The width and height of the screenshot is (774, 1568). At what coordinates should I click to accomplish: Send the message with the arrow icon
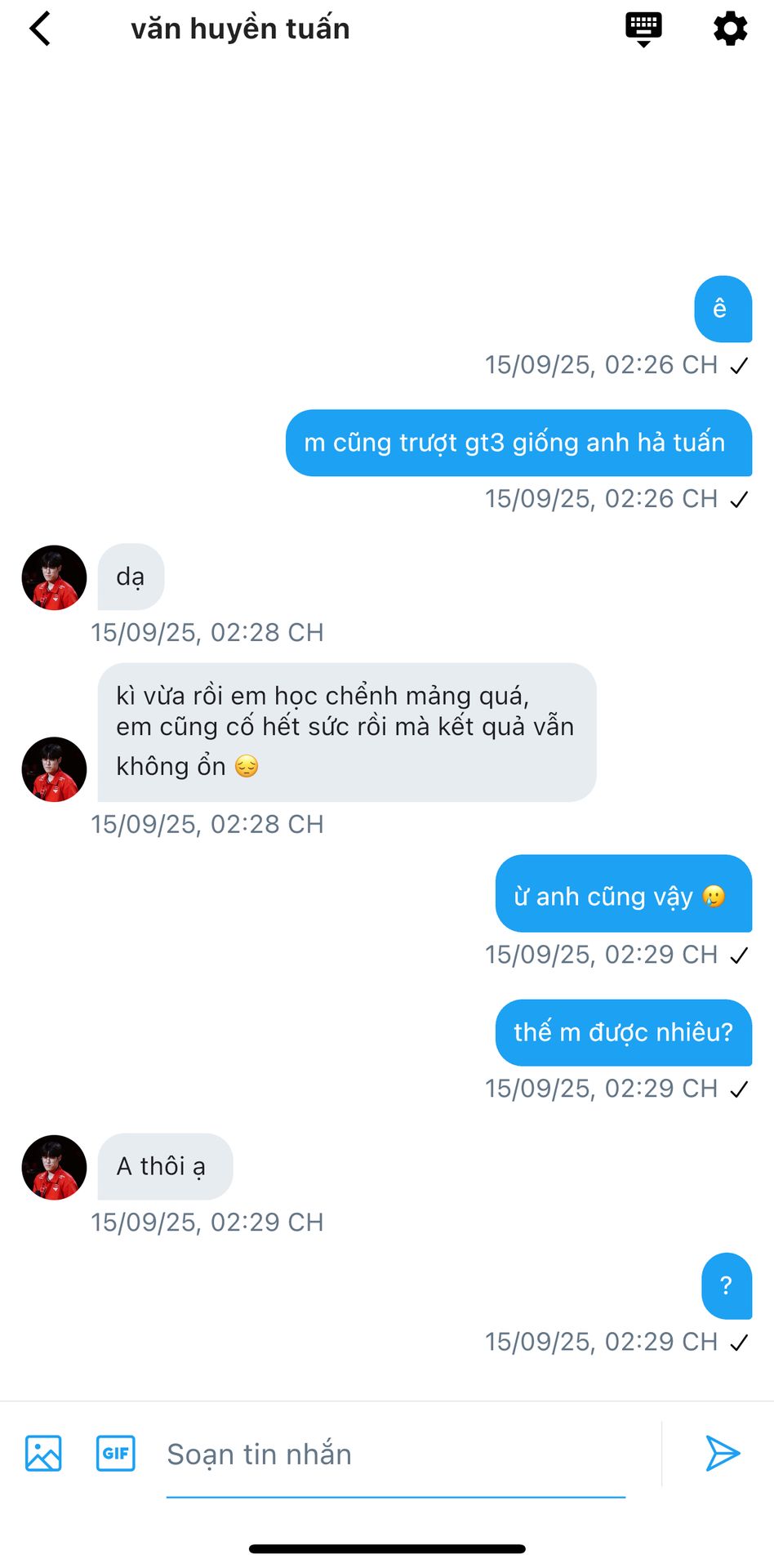723,1453
